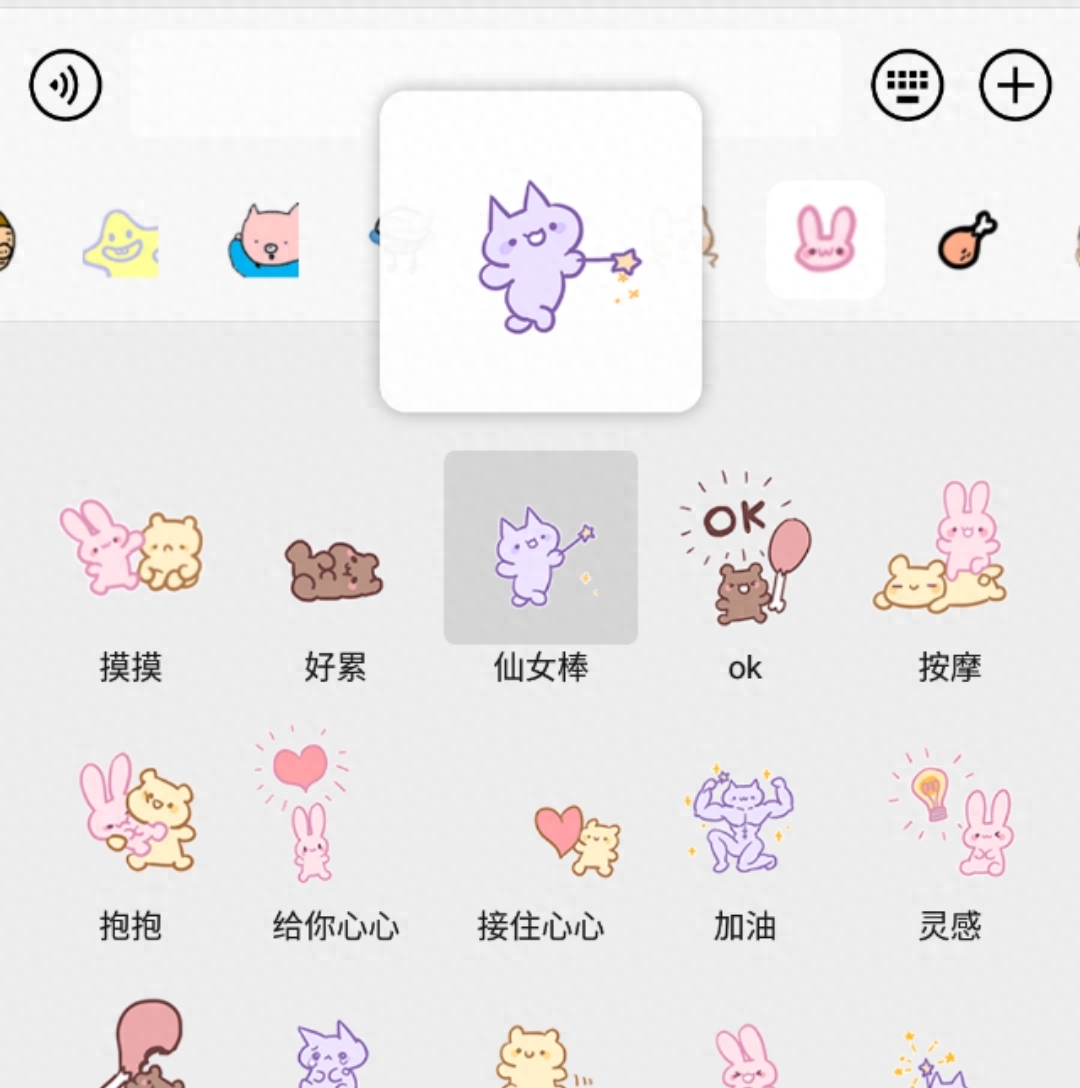
Task: Send the 加油 muscle cat sticker
Action: click(x=745, y=816)
